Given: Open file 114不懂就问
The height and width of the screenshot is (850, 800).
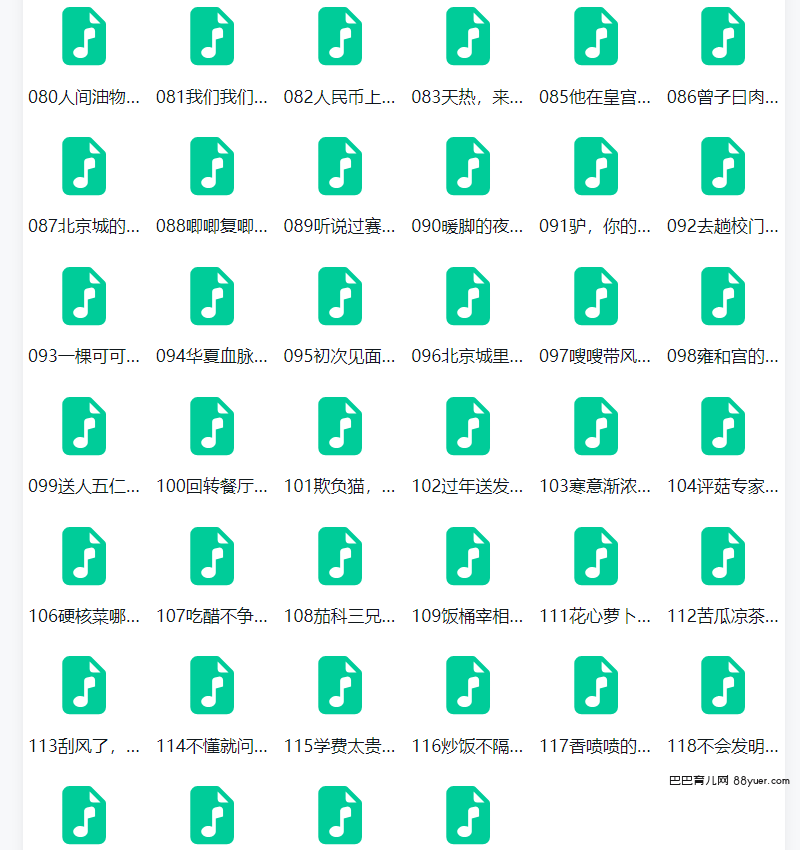Looking at the screenshot, I should tap(212, 687).
